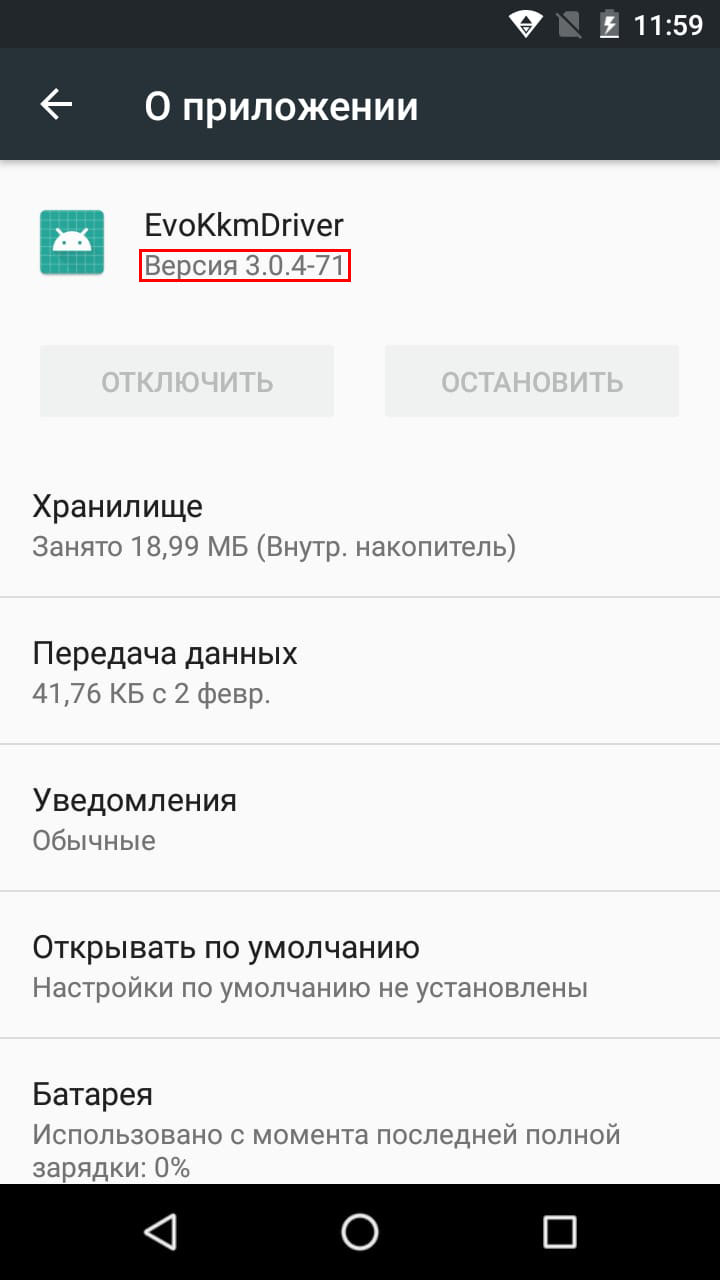Open Передача данных usage
Screen dimensions: 720x1280
360,672
